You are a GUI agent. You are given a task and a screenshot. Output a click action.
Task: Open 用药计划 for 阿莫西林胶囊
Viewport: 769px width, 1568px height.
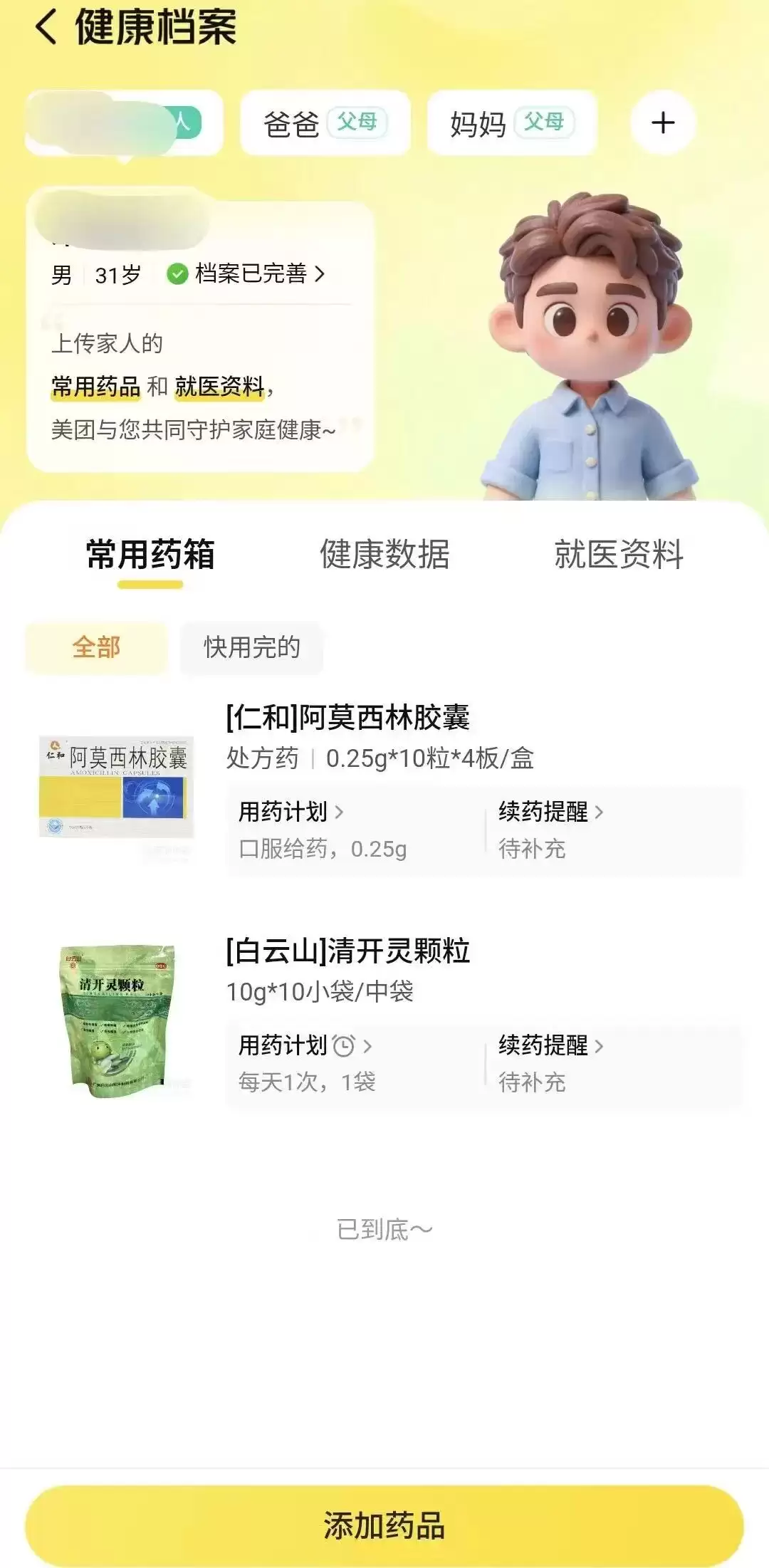[x=291, y=812]
